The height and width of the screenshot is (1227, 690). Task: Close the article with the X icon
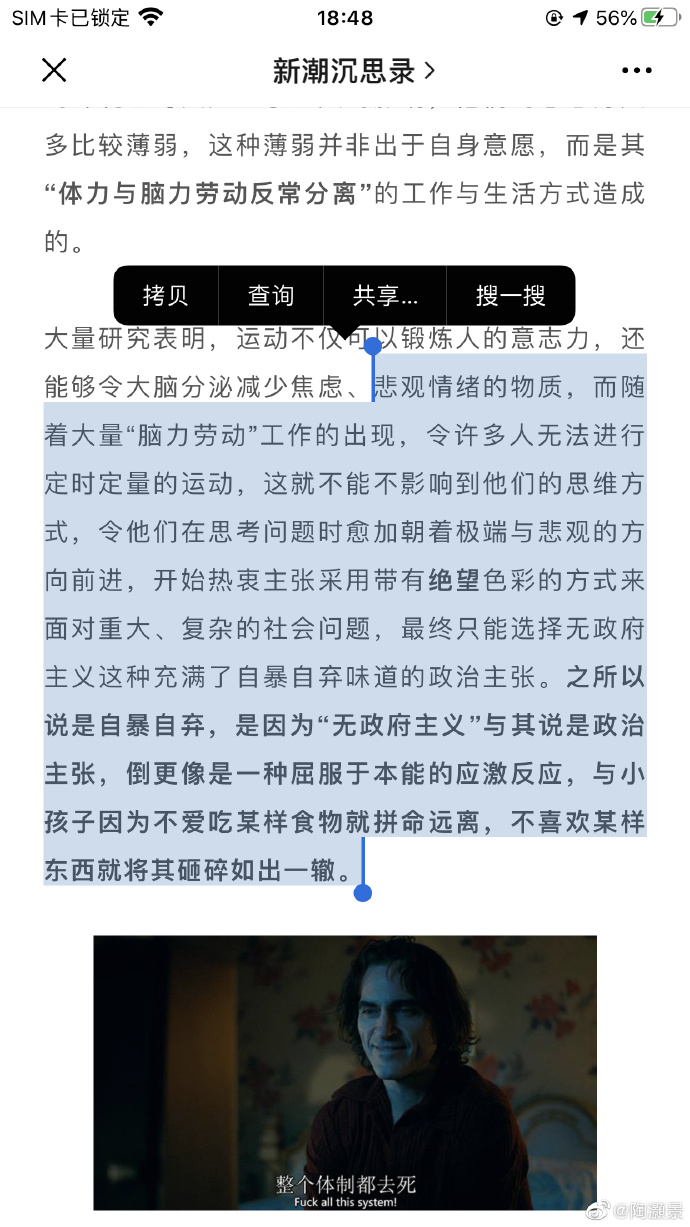[x=54, y=70]
